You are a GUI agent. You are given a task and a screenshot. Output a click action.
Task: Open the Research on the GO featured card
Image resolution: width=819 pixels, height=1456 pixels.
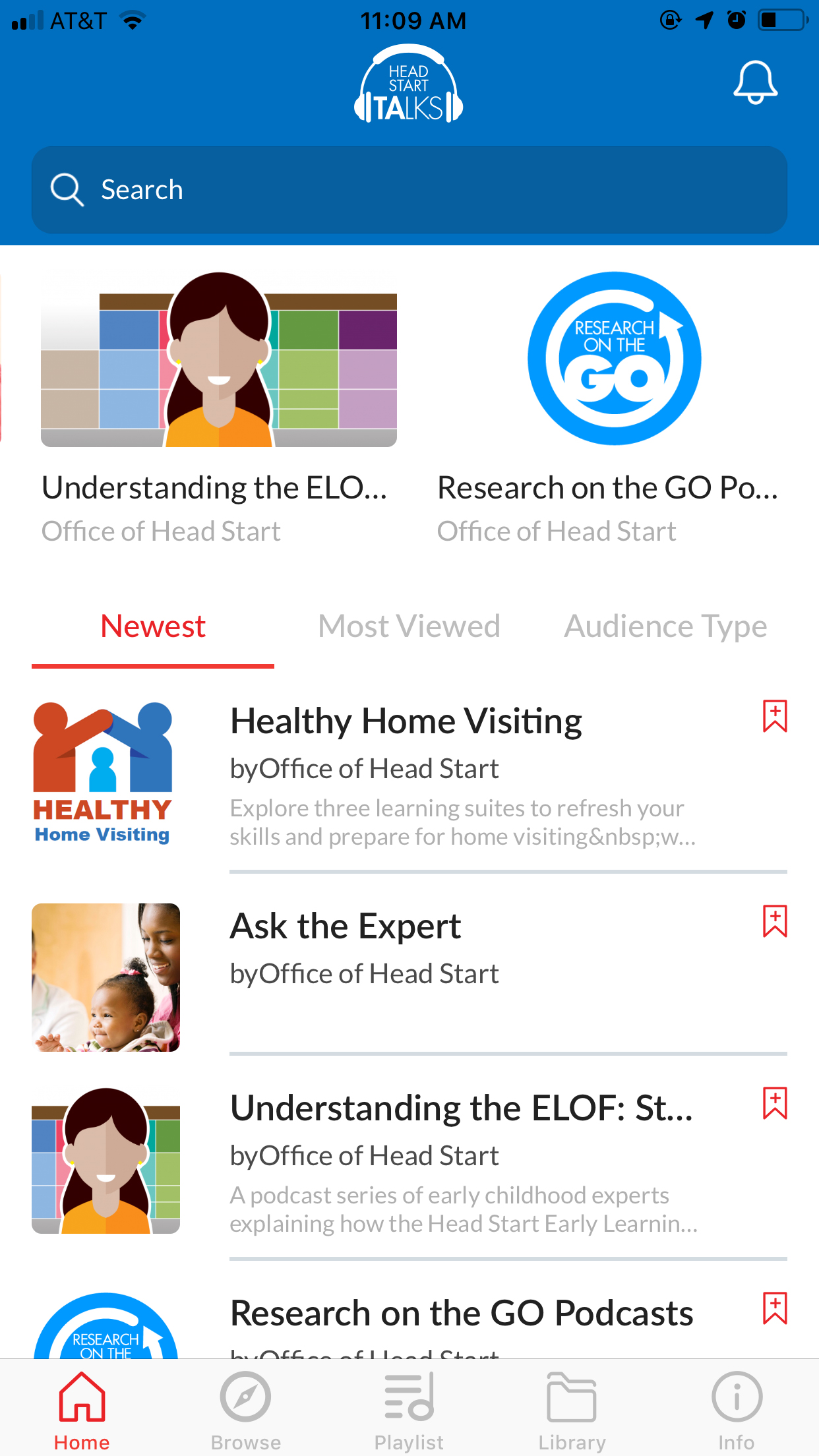click(613, 409)
